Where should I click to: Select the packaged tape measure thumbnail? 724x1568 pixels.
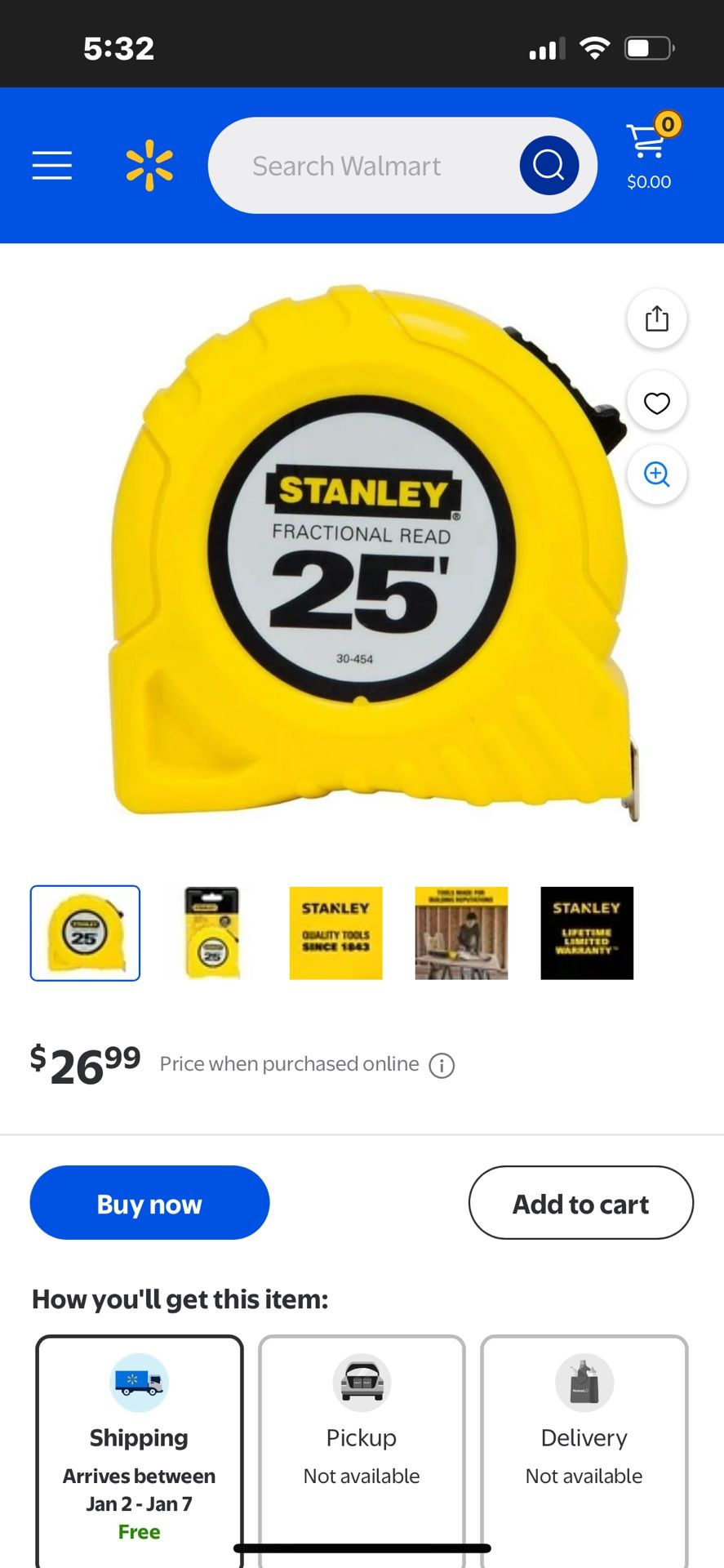pyautogui.click(x=211, y=933)
